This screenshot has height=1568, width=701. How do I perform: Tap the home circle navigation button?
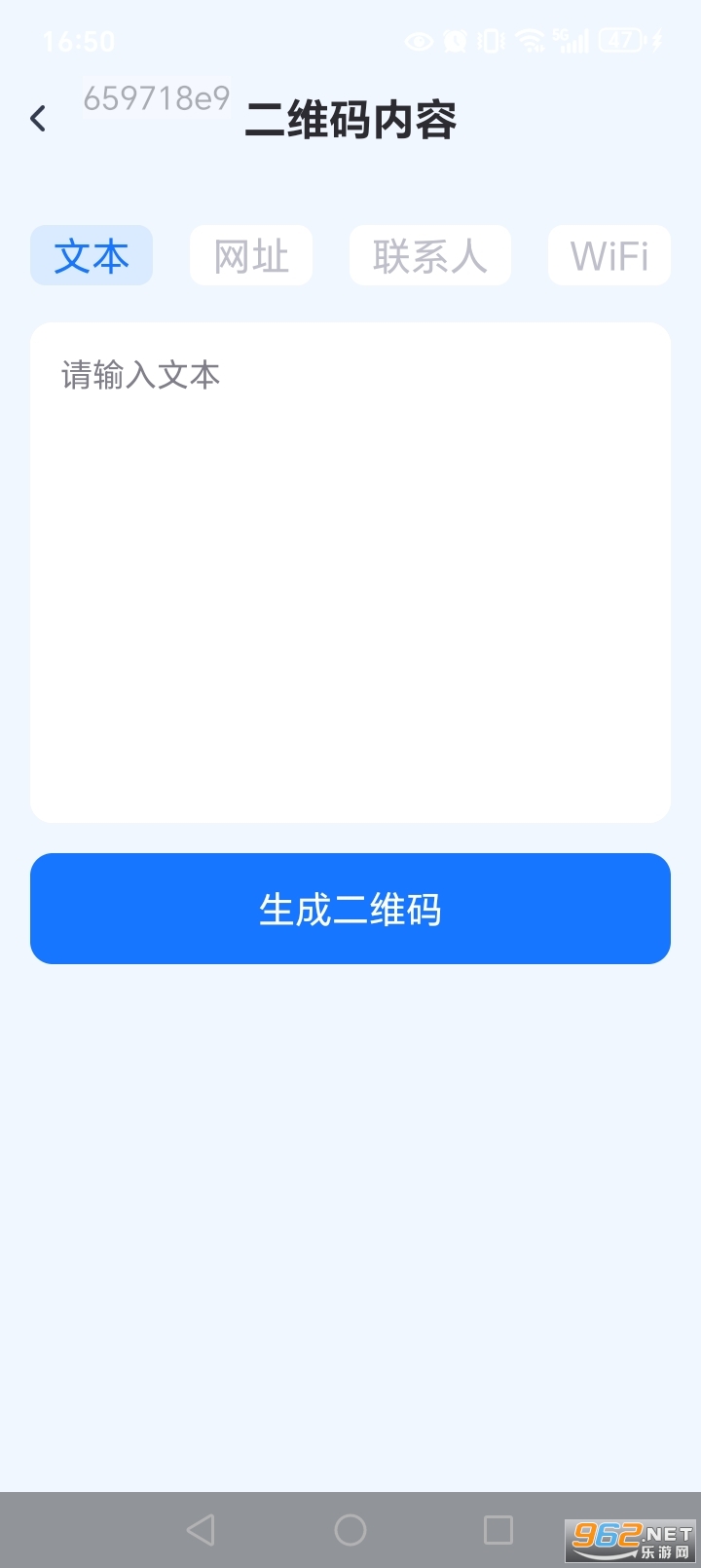(x=350, y=1529)
